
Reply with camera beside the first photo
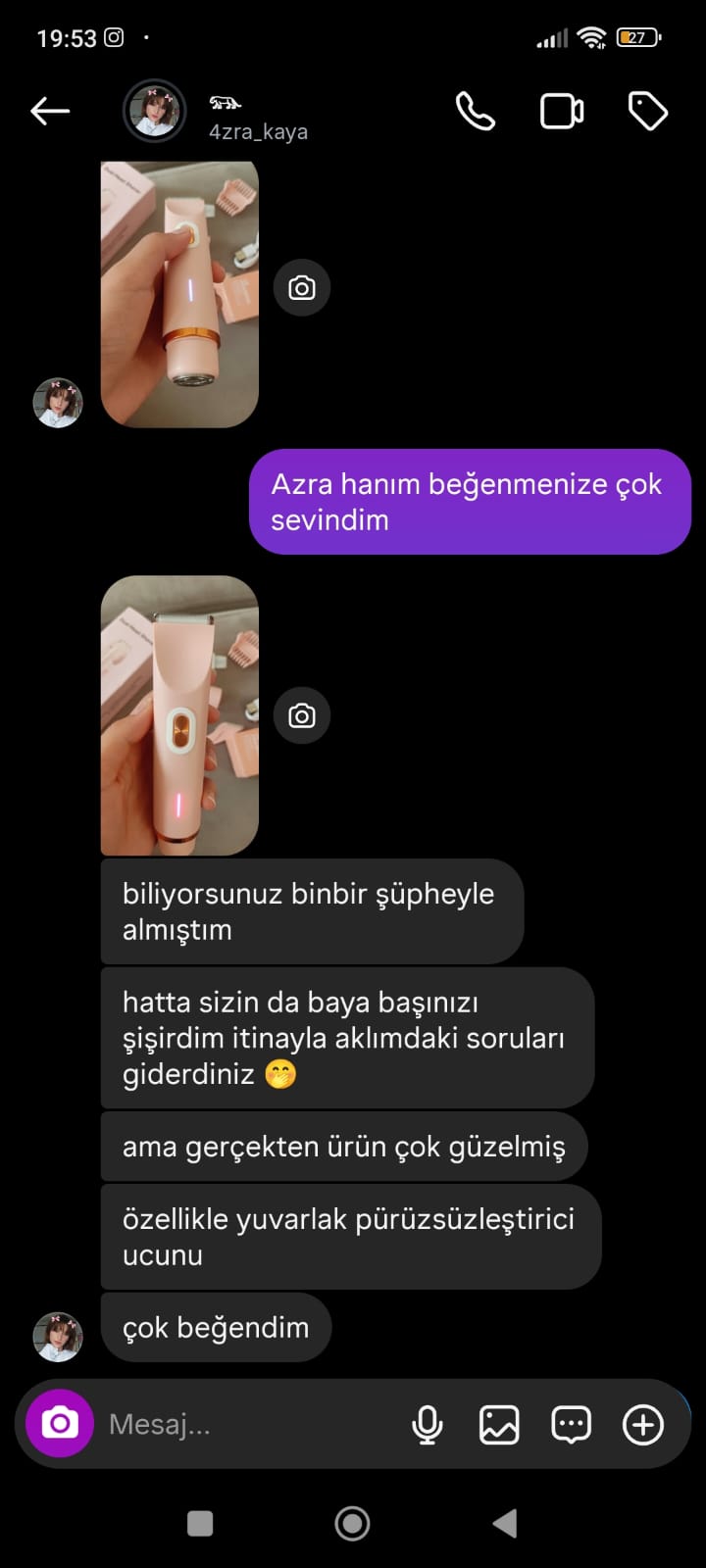tap(301, 288)
